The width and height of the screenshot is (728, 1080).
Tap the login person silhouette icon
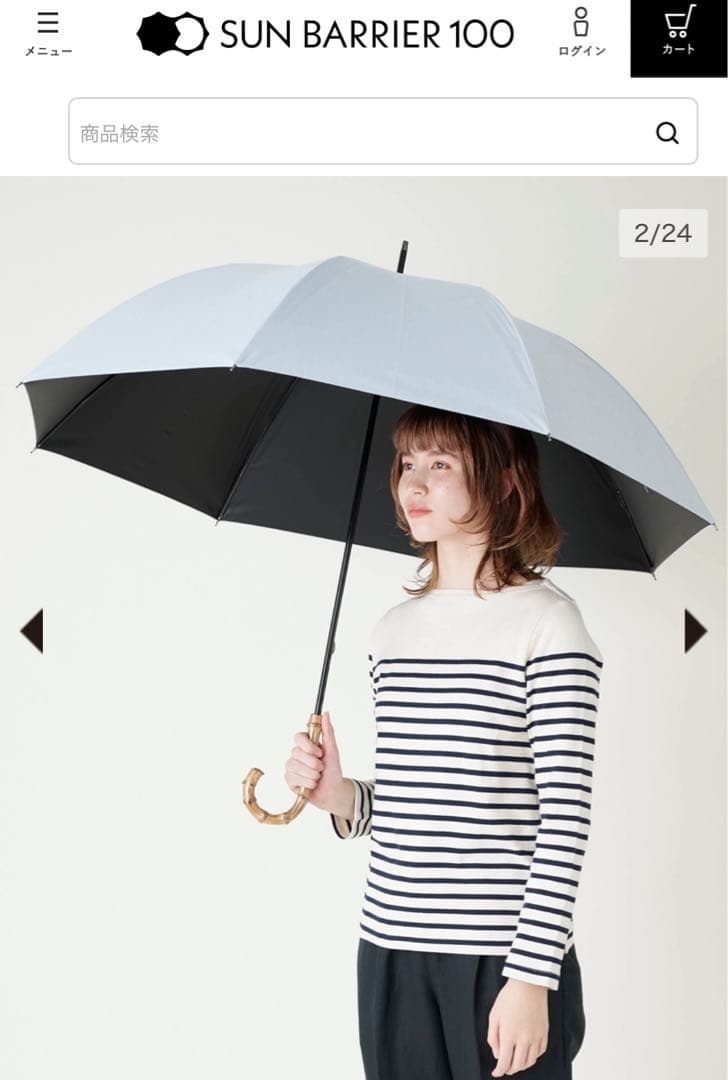(x=583, y=22)
